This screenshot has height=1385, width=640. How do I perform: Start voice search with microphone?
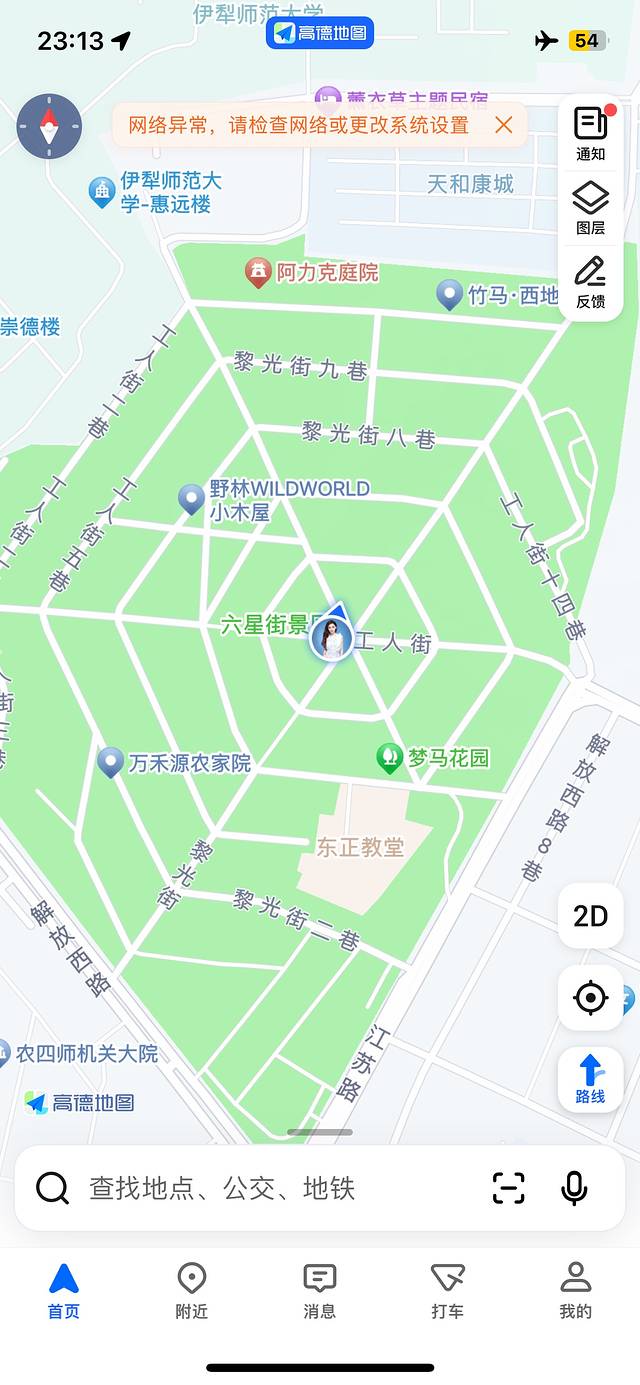click(574, 1188)
